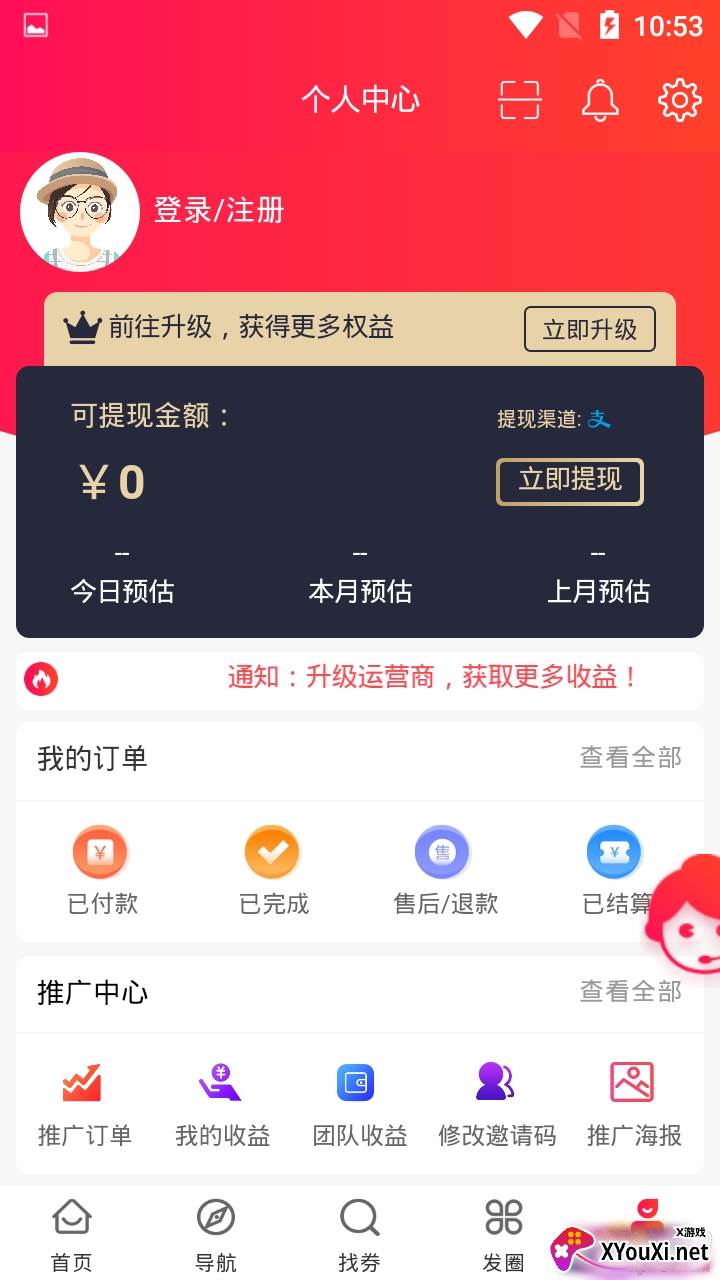720x1280 pixels.
Task: Switch to the 导航 tab
Action: point(216,1234)
